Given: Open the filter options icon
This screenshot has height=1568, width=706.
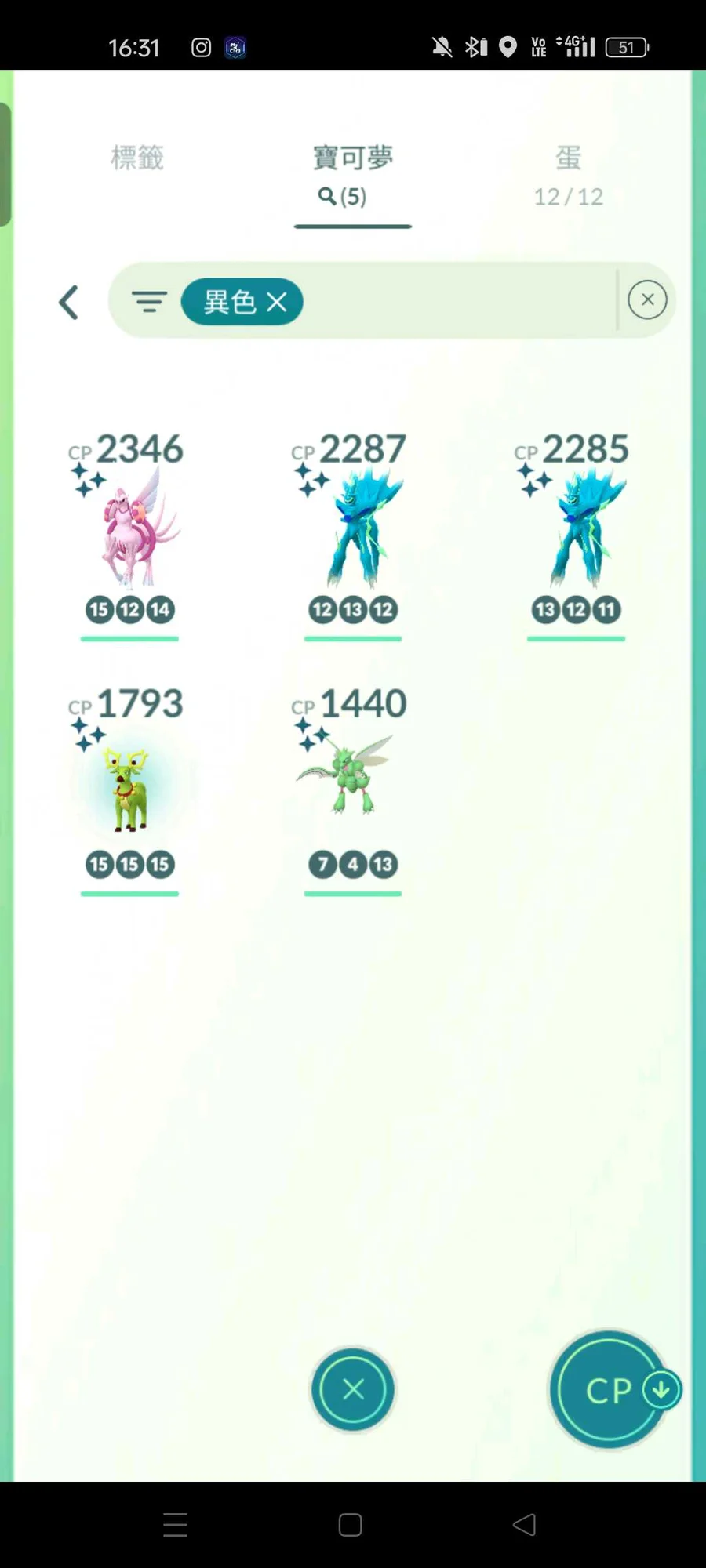Looking at the screenshot, I should coord(149,302).
